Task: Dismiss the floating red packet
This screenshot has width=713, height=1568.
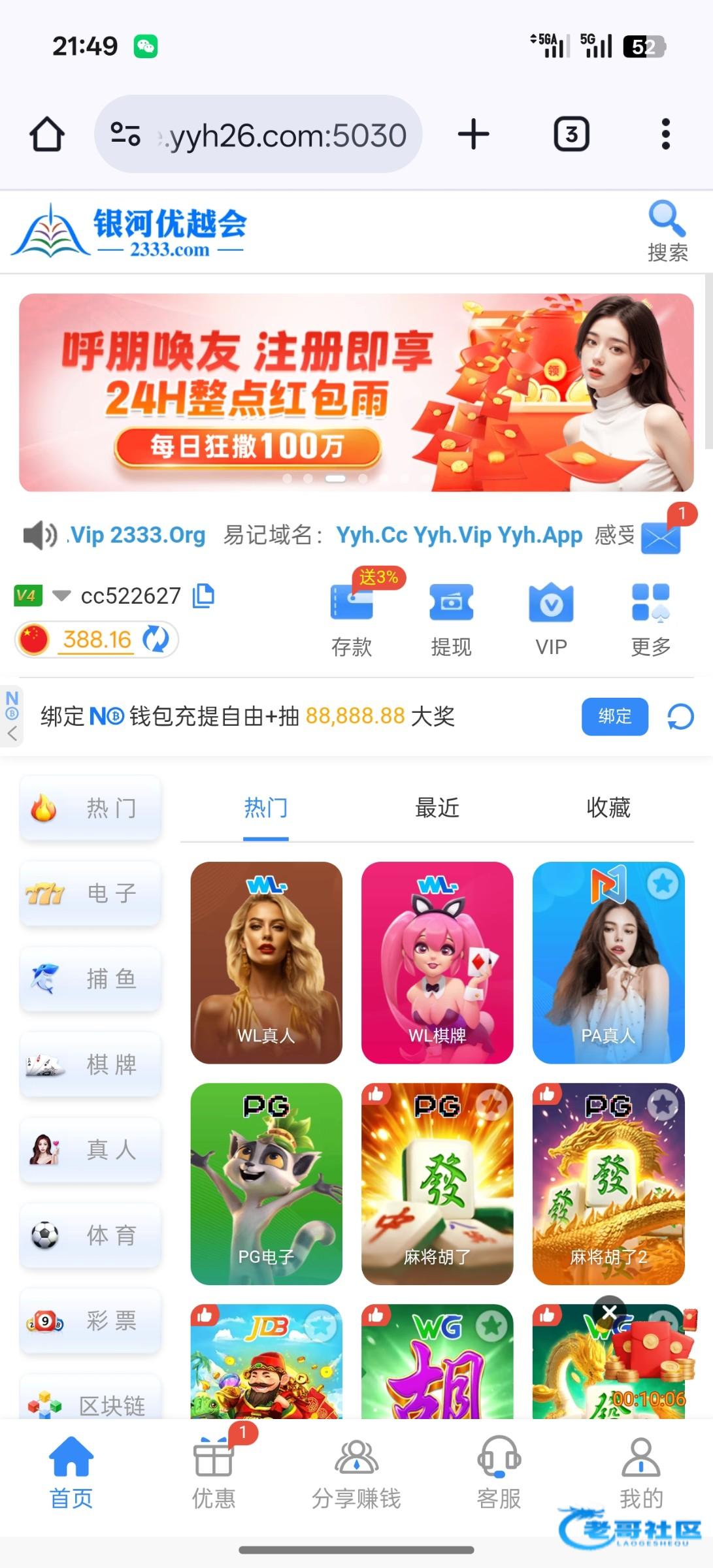Action: pyautogui.click(x=609, y=1312)
